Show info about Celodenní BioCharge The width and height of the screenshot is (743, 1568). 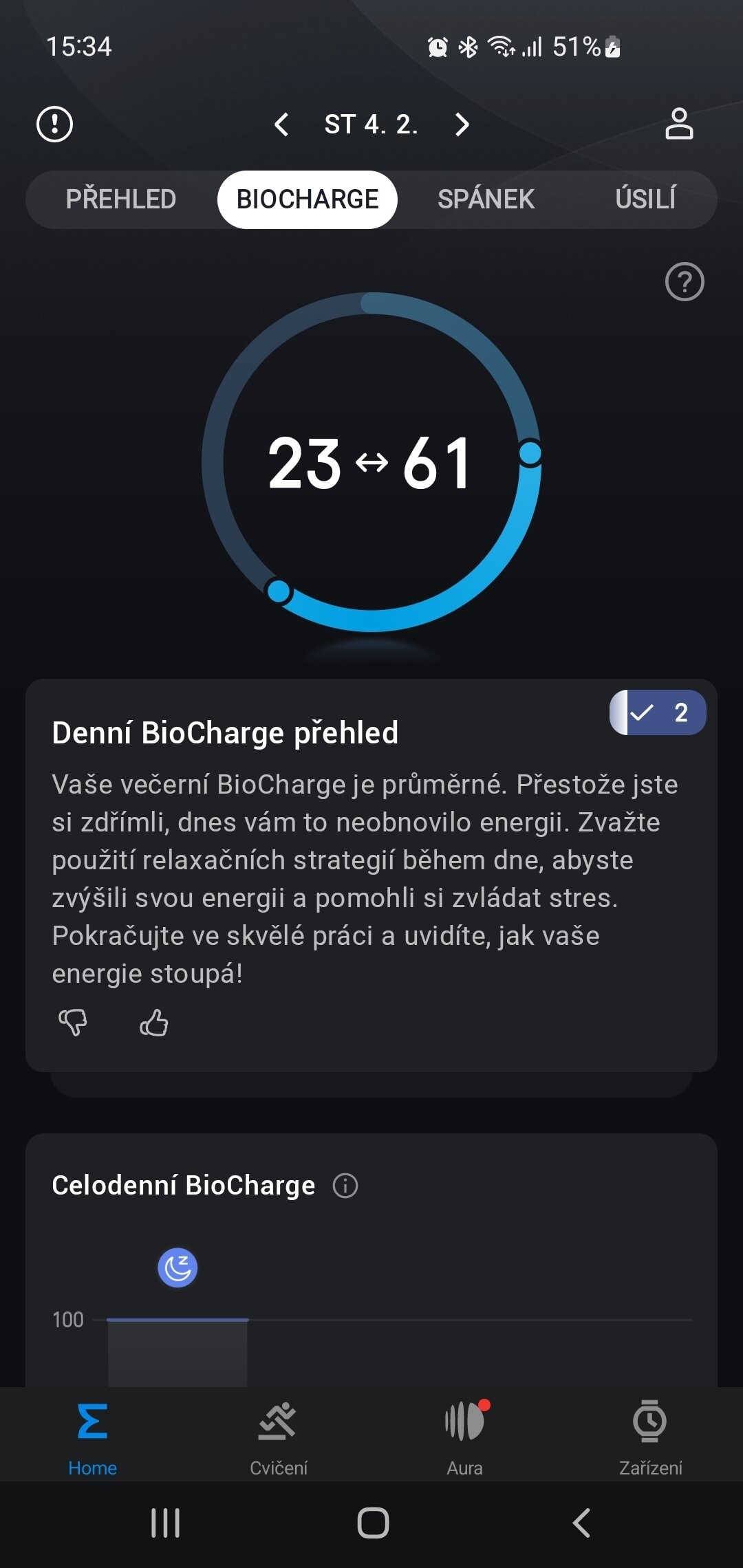pos(345,1186)
